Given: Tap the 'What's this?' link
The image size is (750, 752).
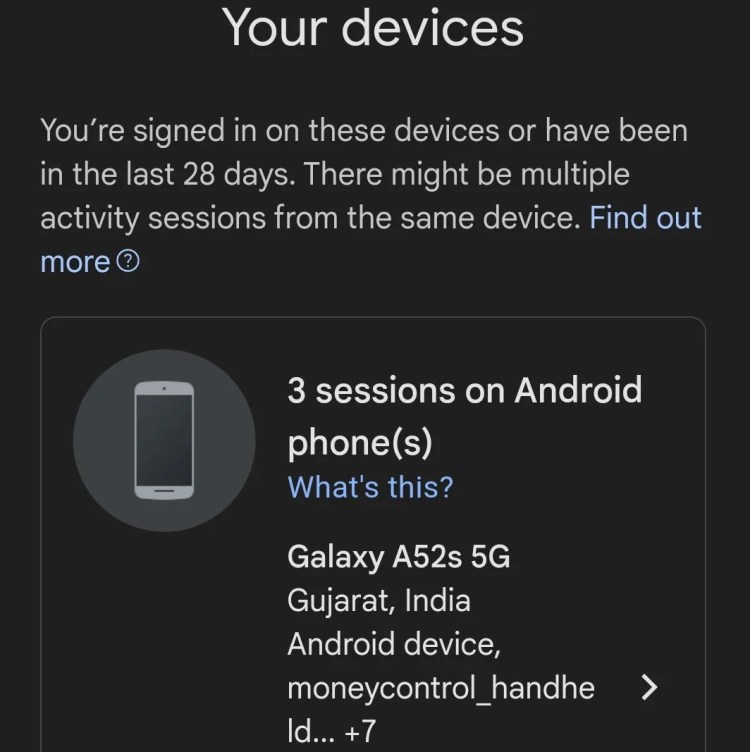Looking at the screenshot, I should [370, 487].
